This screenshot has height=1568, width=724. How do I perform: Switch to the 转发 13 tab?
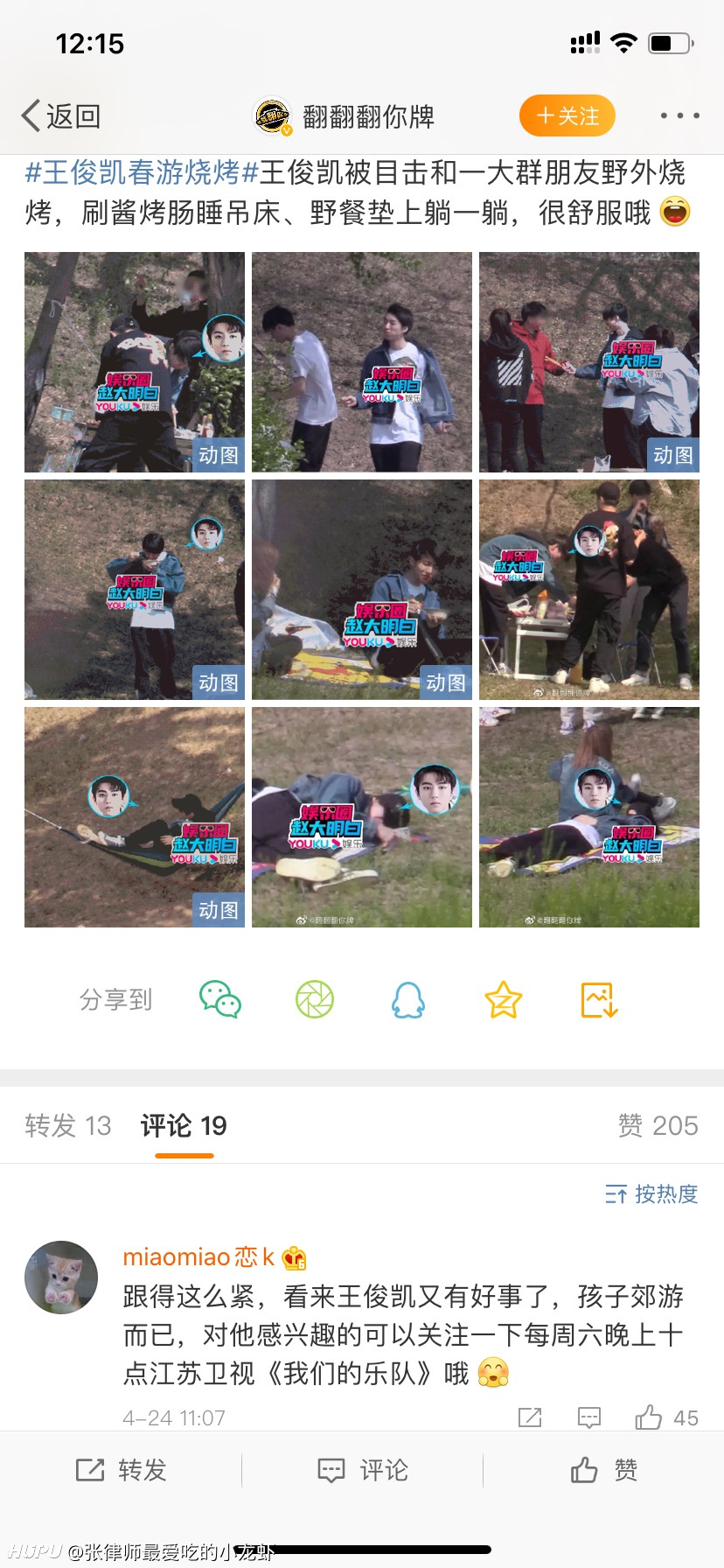[68, 1125]
